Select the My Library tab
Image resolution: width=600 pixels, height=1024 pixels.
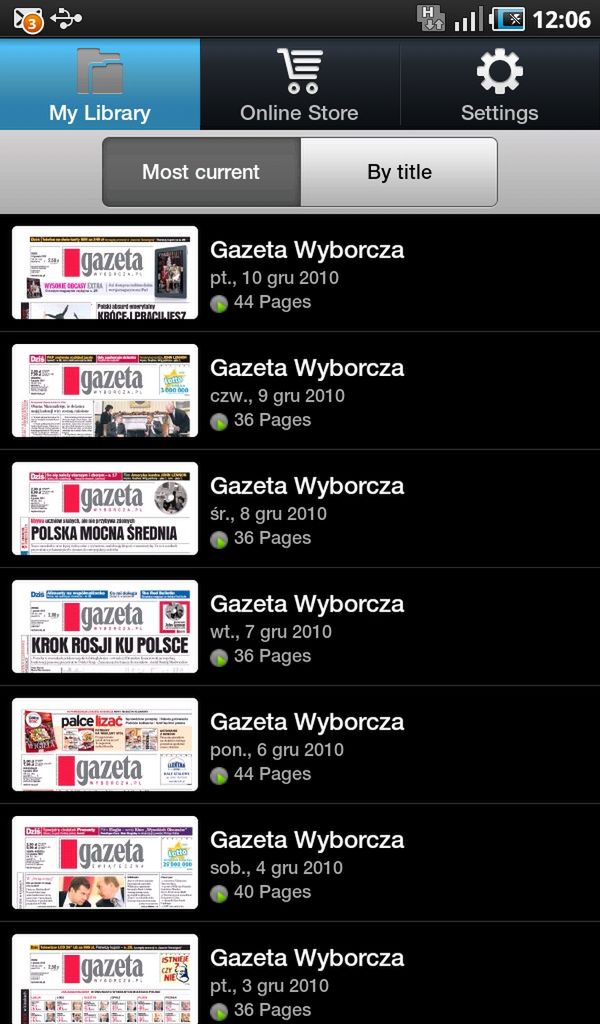[x=100, y=85]
